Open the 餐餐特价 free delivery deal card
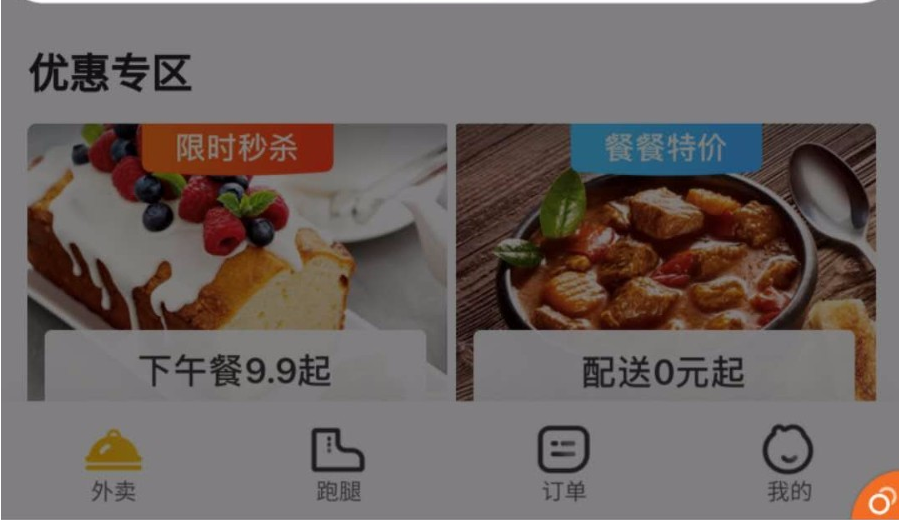The width and height of the screenshot is (899, 520). 665,262
